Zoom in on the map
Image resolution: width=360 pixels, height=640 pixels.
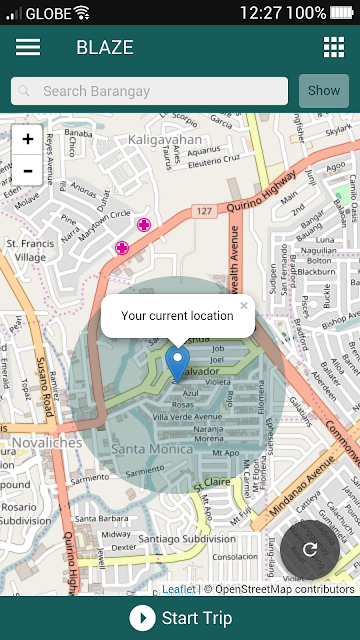[27, 140]
